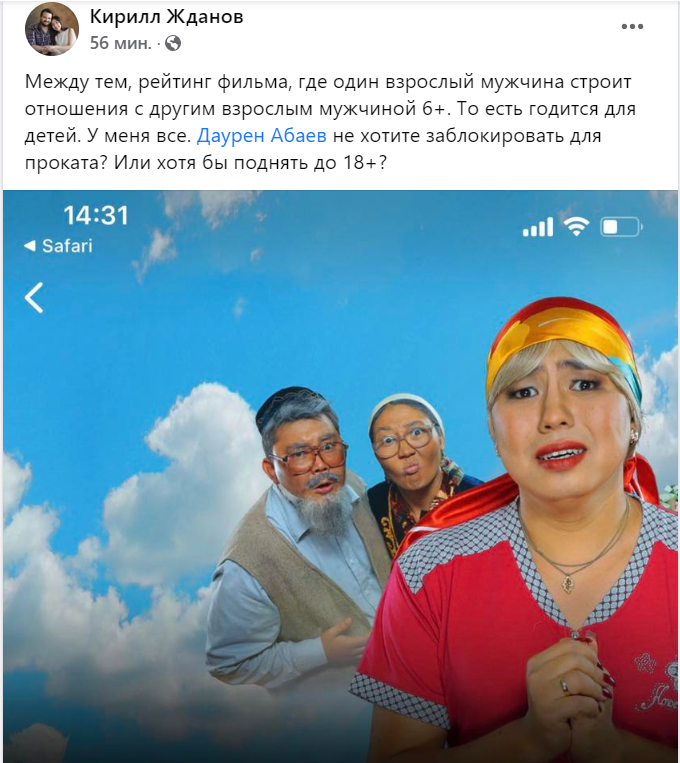Open the post timestamp 56 мин.
The width and height of the screenshot is (680, 763).
click(120, 43)
